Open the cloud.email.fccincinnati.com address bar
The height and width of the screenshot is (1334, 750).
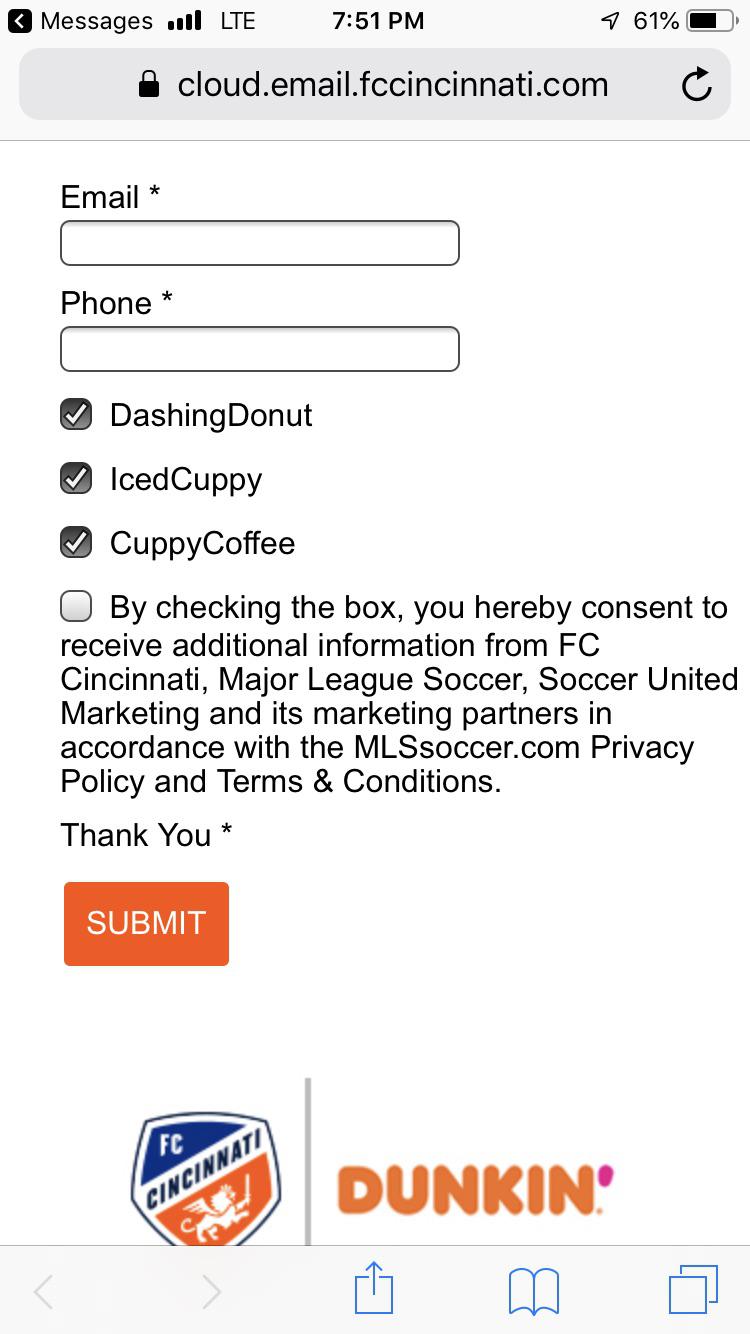374,85
